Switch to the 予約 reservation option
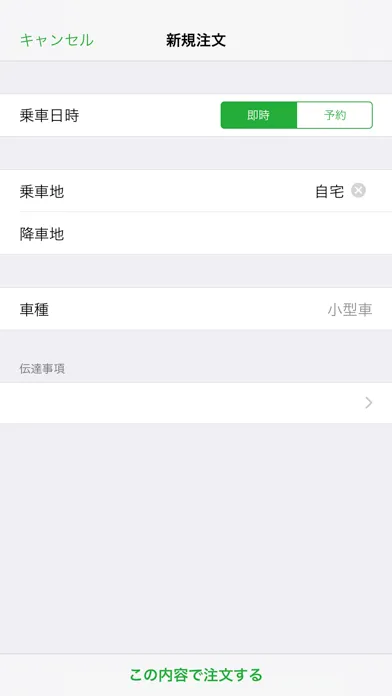Viewport: 392px width, 696px height. 335,115
